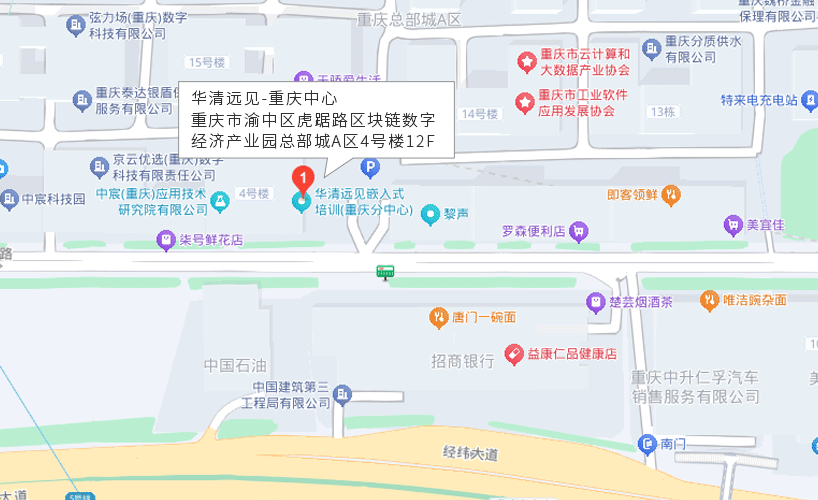Viewport: 818px width, 500px height.
Task: Tap the blue parking P marker
Action: 369,169
